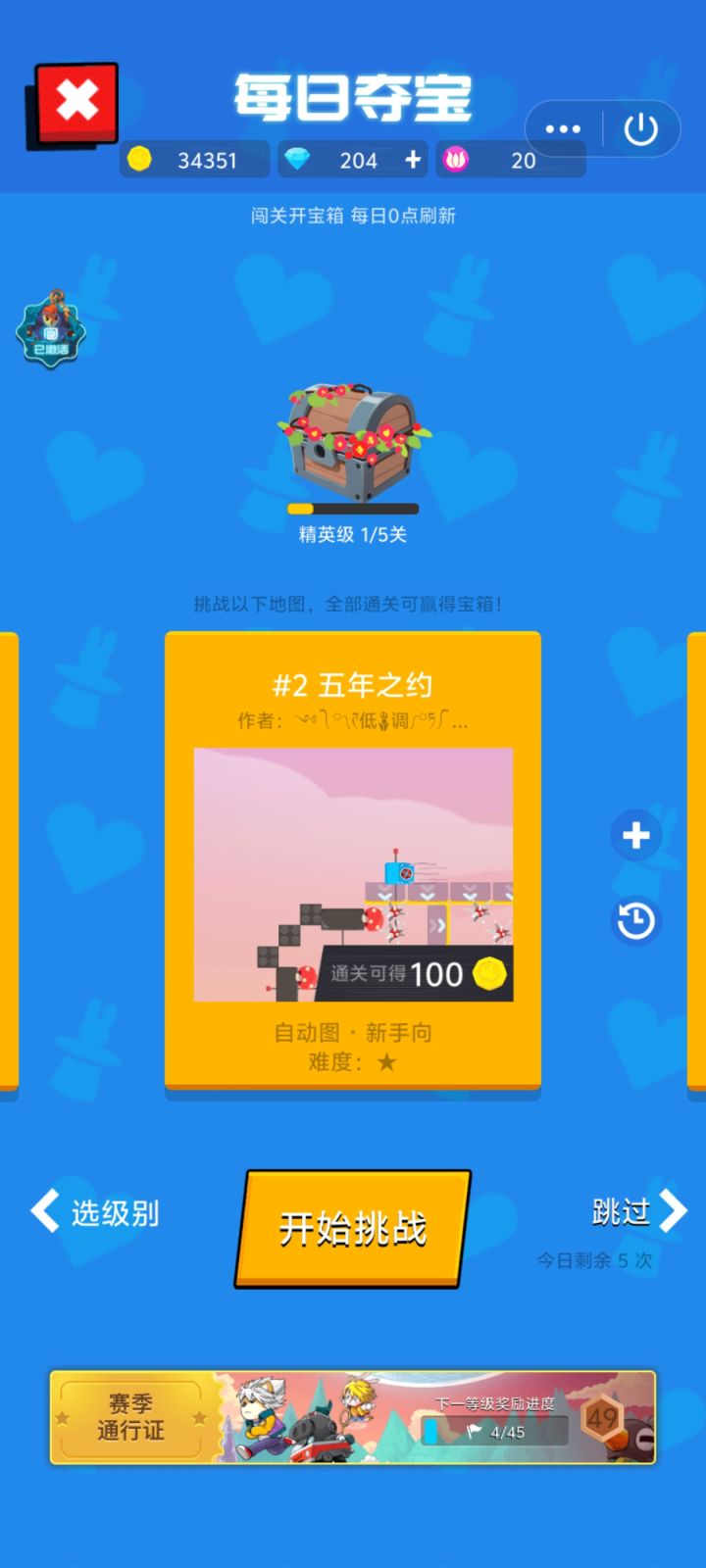Tap the replay/refresh circle icon
Screen dimensions: 706x1568
635,921
